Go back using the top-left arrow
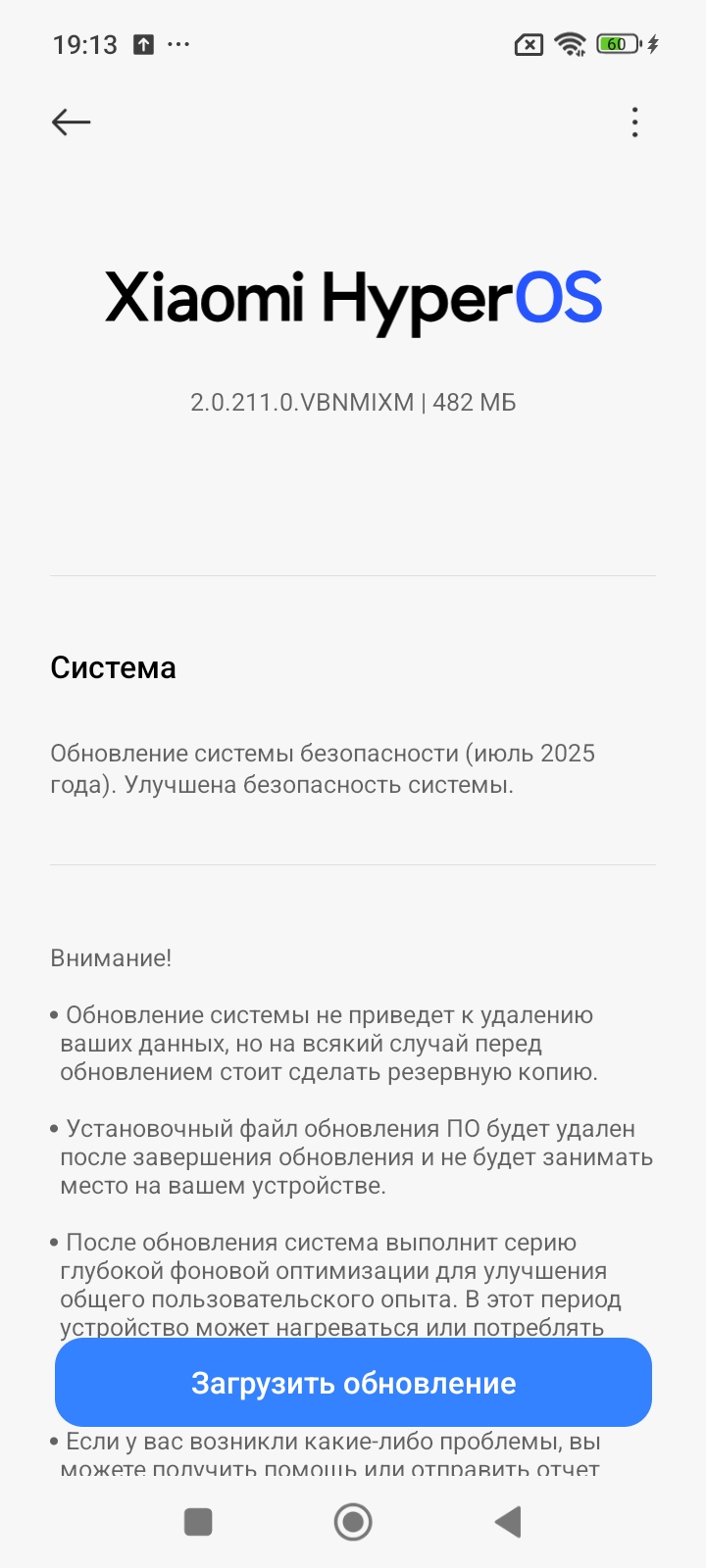This screenshot has width=706, height=1568. coord(71,122)
